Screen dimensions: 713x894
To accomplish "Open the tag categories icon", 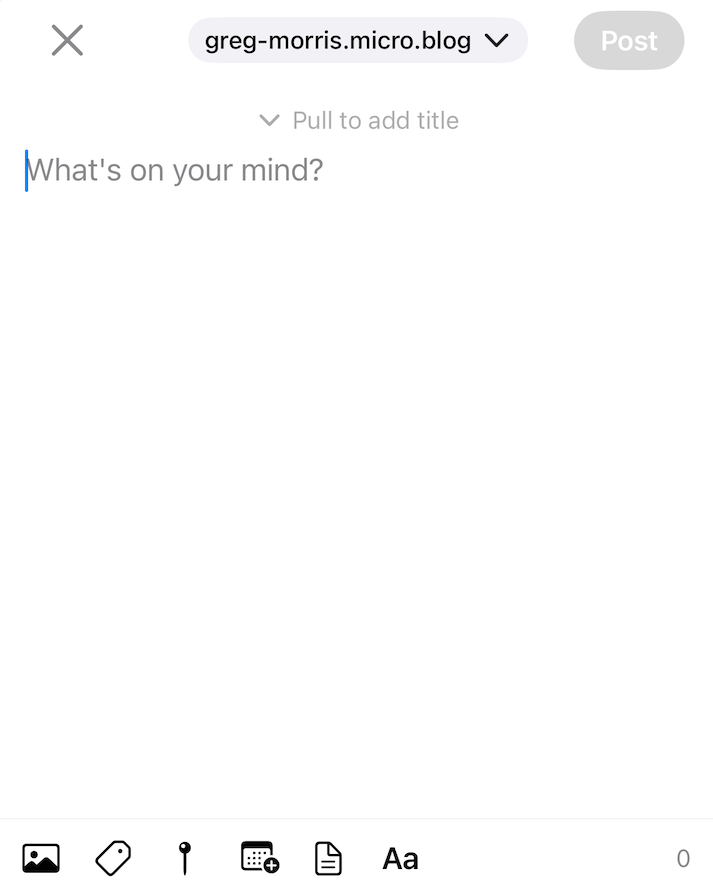I will 113,858.
